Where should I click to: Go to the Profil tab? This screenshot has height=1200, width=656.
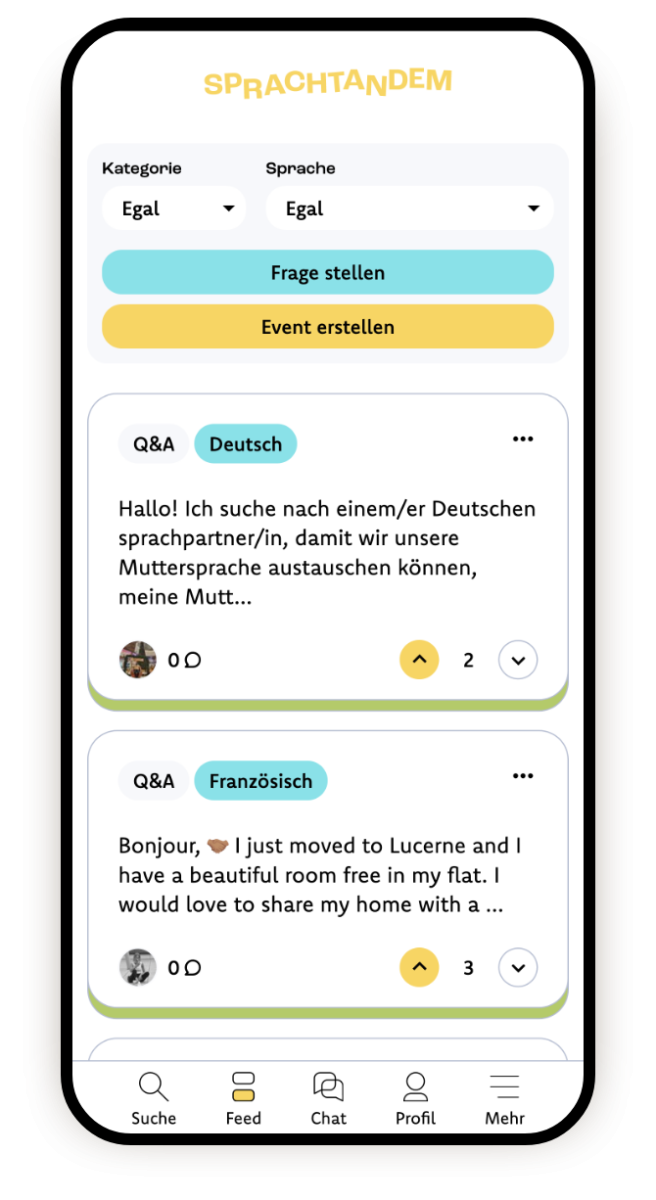pyautogui.click(x=415, y=1099)
